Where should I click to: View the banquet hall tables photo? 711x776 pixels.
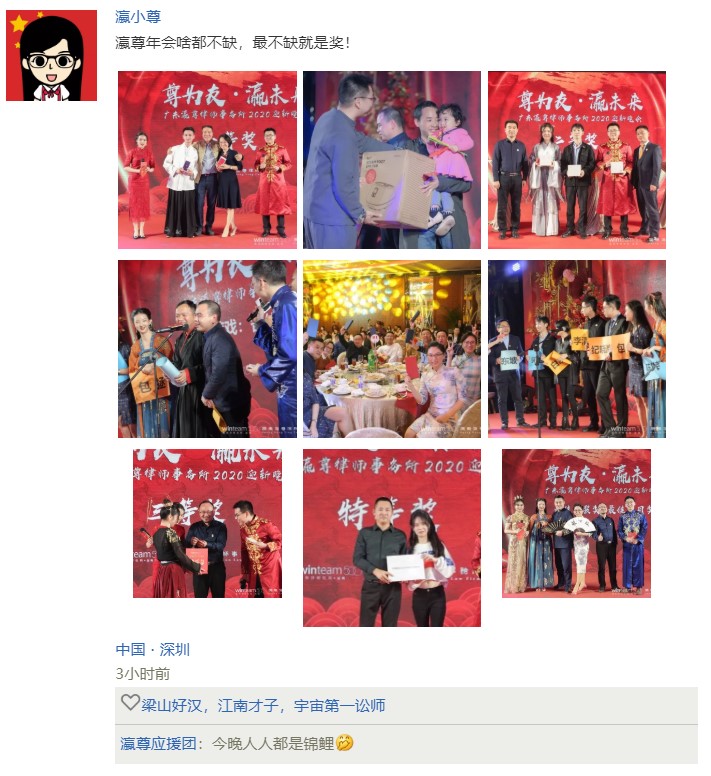391,349
